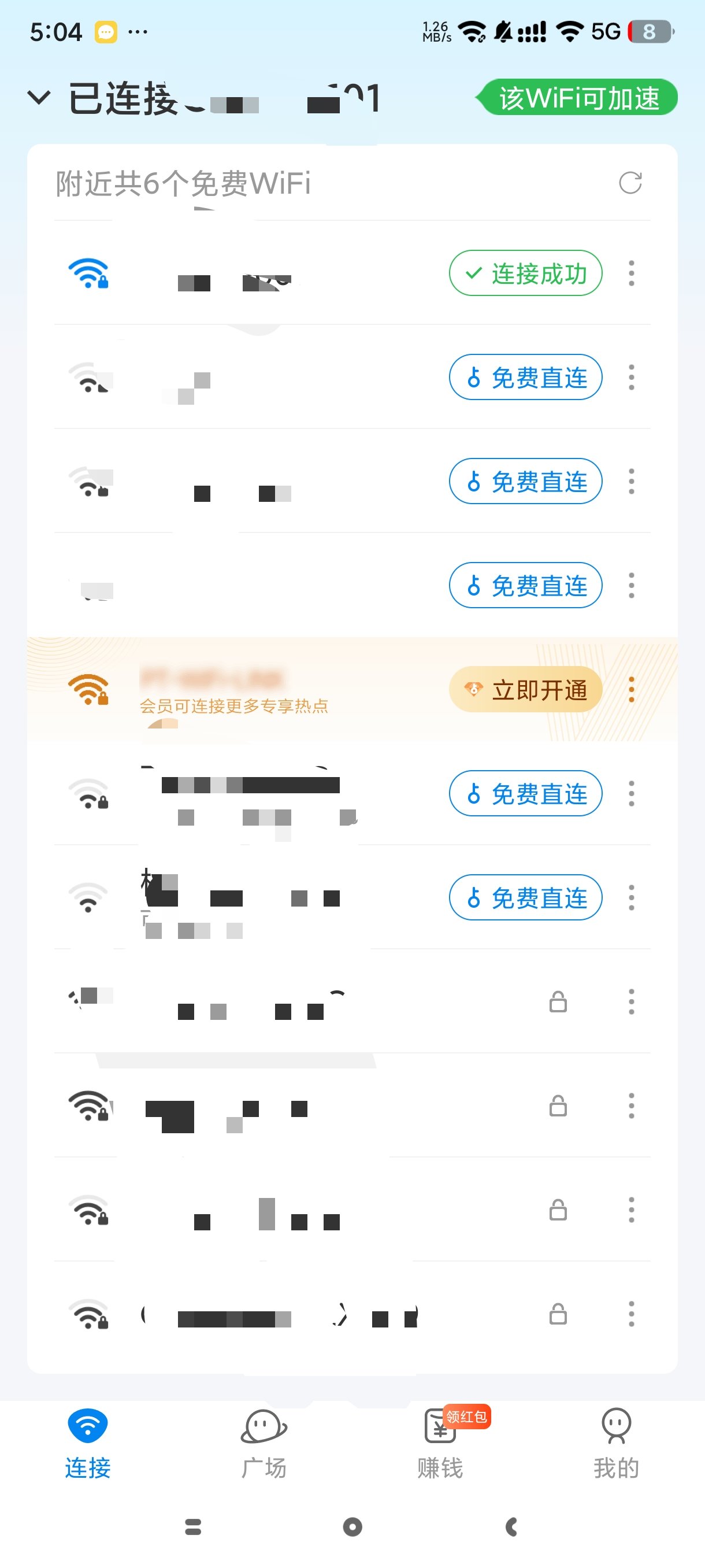Open overflow menu next to 连接成功
Viewport: 705px width, 1568px height.
(x=632, y=273)
